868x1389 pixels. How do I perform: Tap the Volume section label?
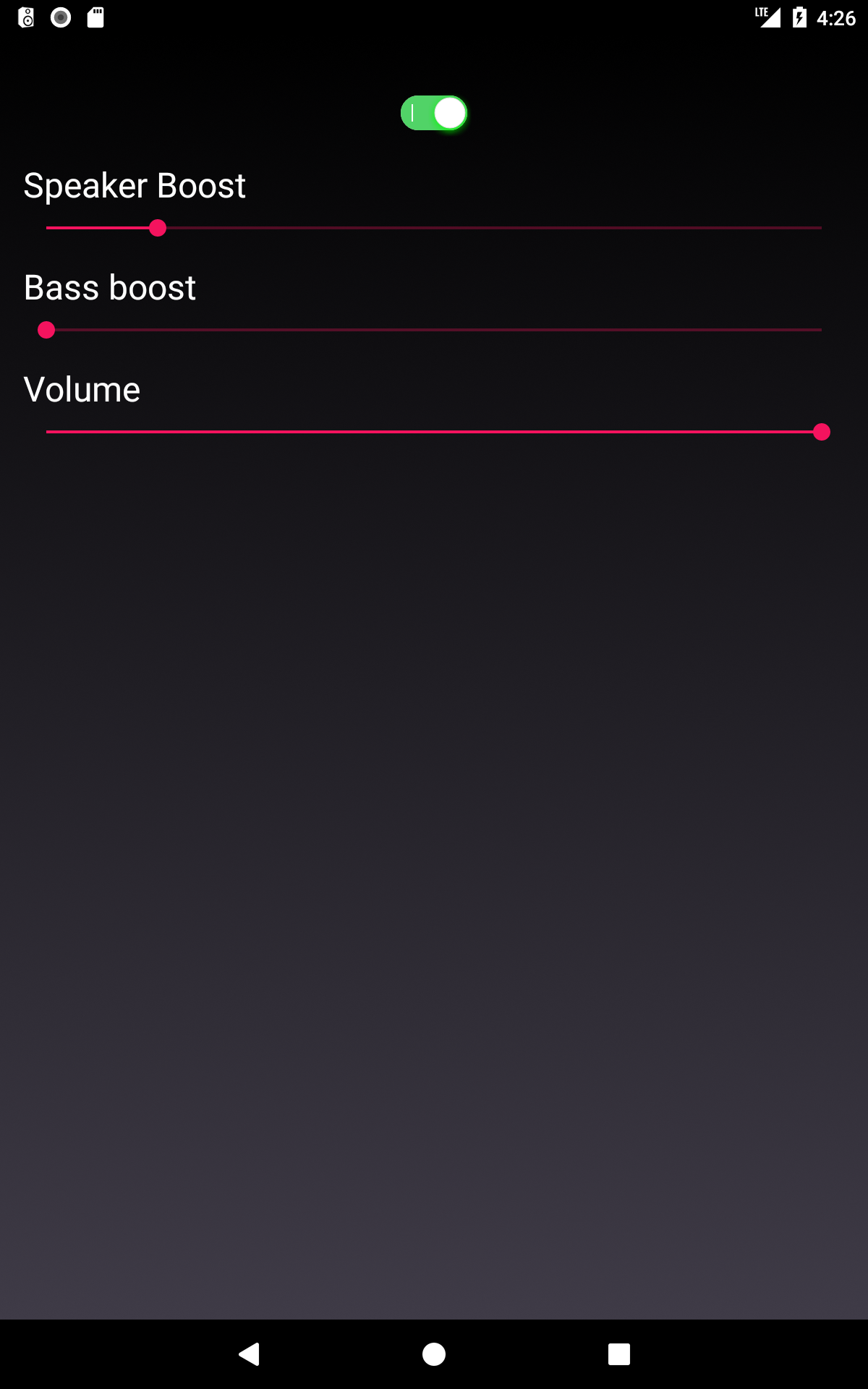coord(82,388)
